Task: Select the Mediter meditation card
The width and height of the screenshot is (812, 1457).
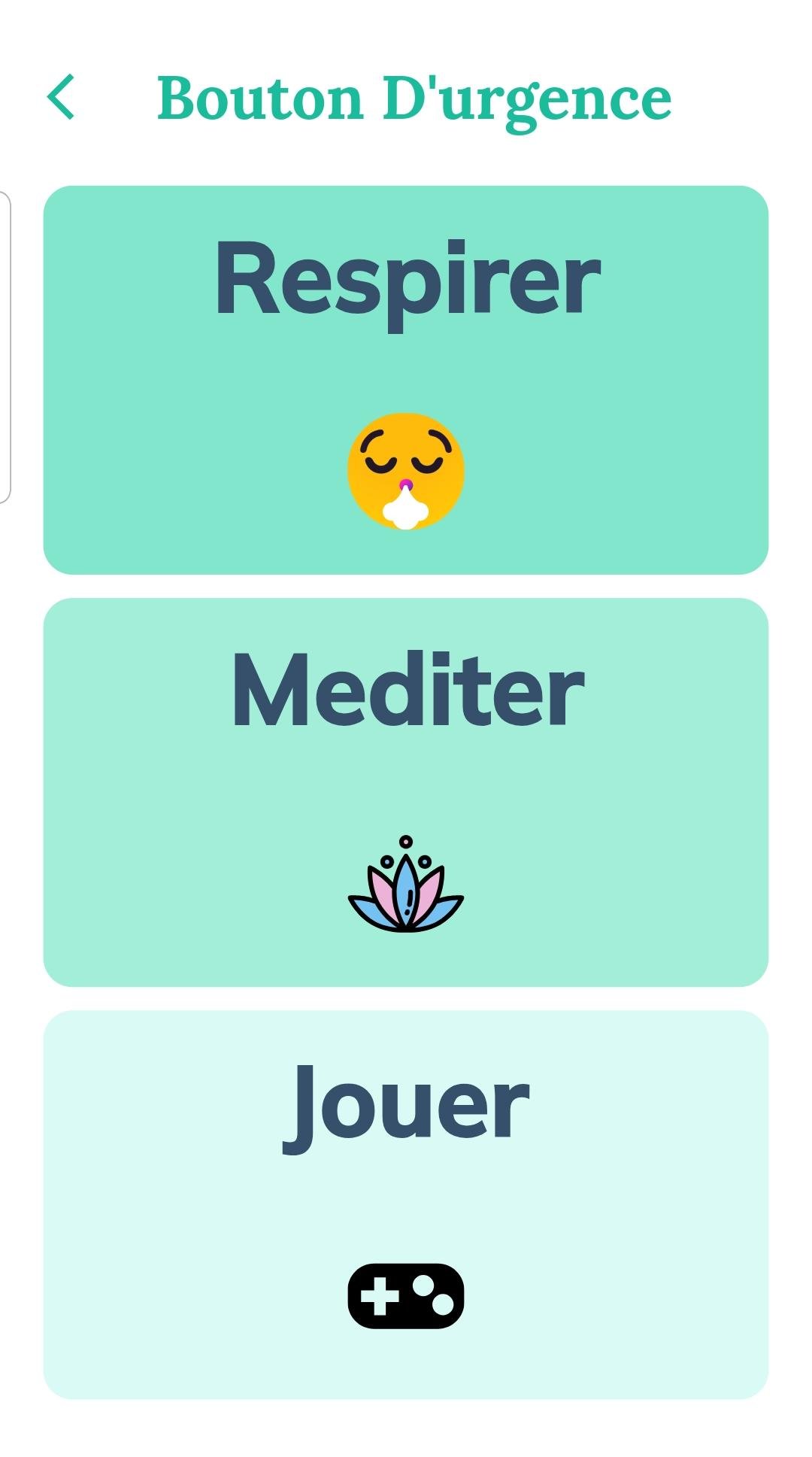Action: 406,791
